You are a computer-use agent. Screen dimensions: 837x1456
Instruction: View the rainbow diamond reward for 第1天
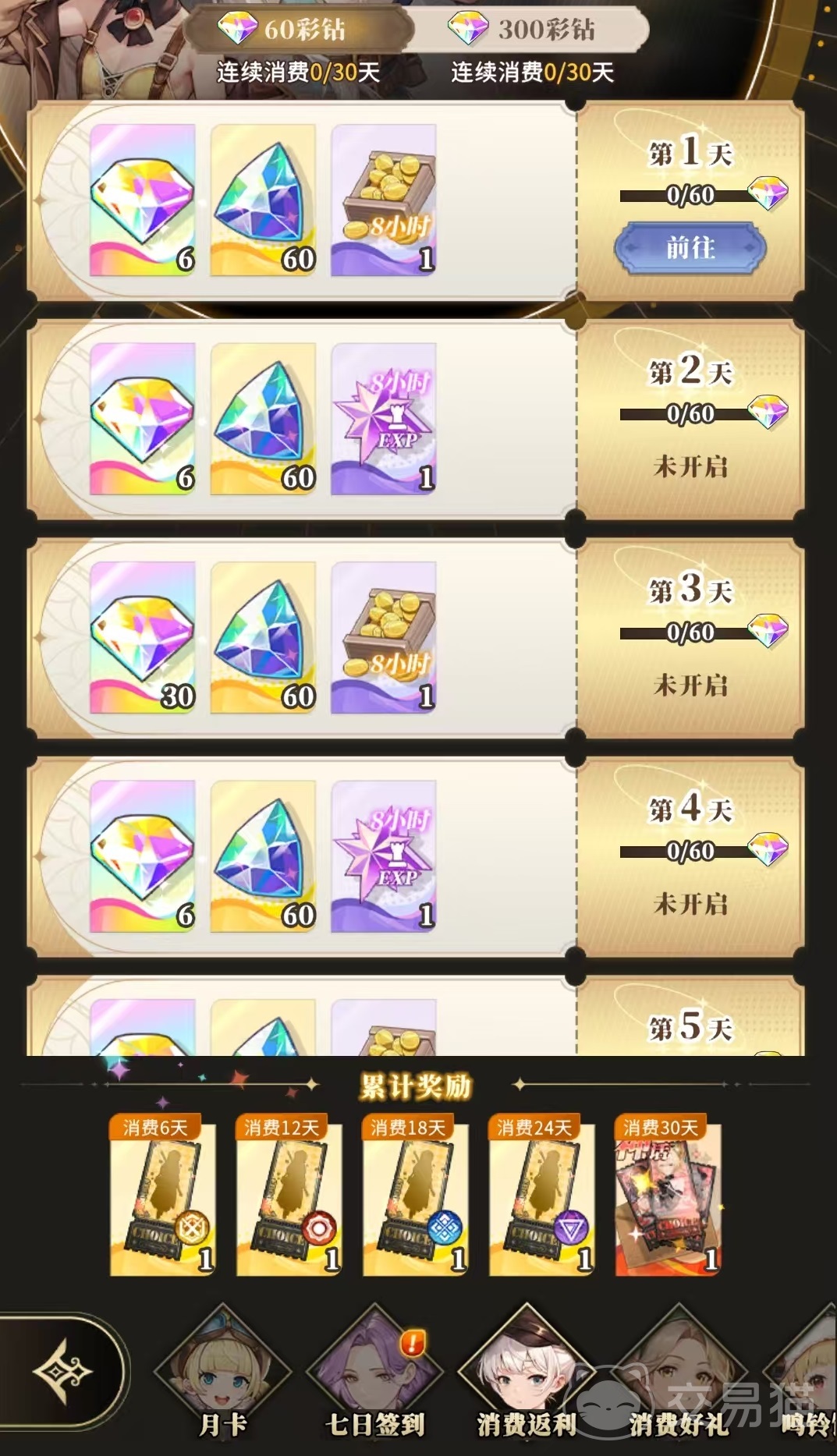pyautogui.click(x=143, y=200)
